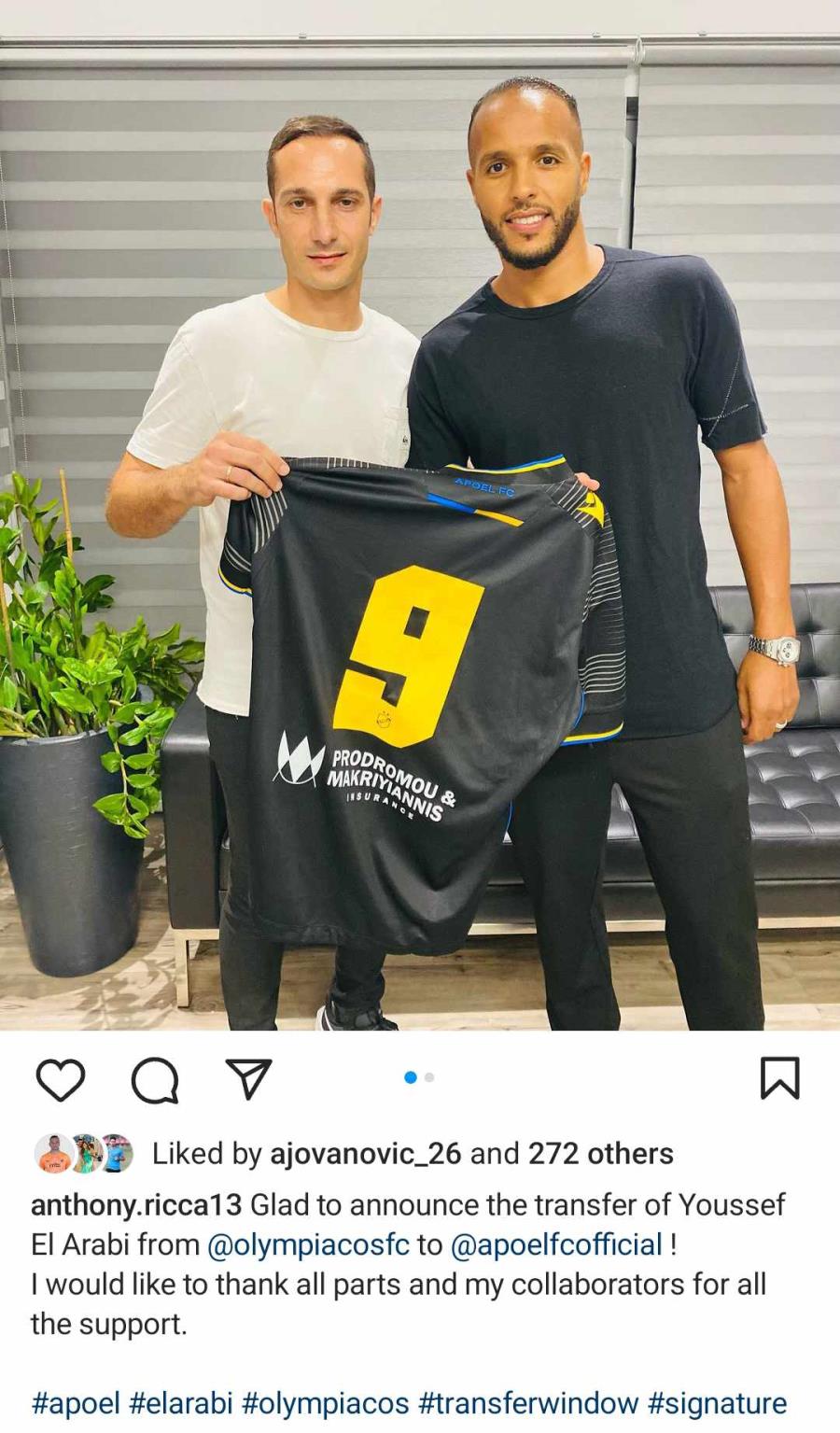
Task: Visit the @apoelfcofficial mention
Action: (x=556, y=1244)
